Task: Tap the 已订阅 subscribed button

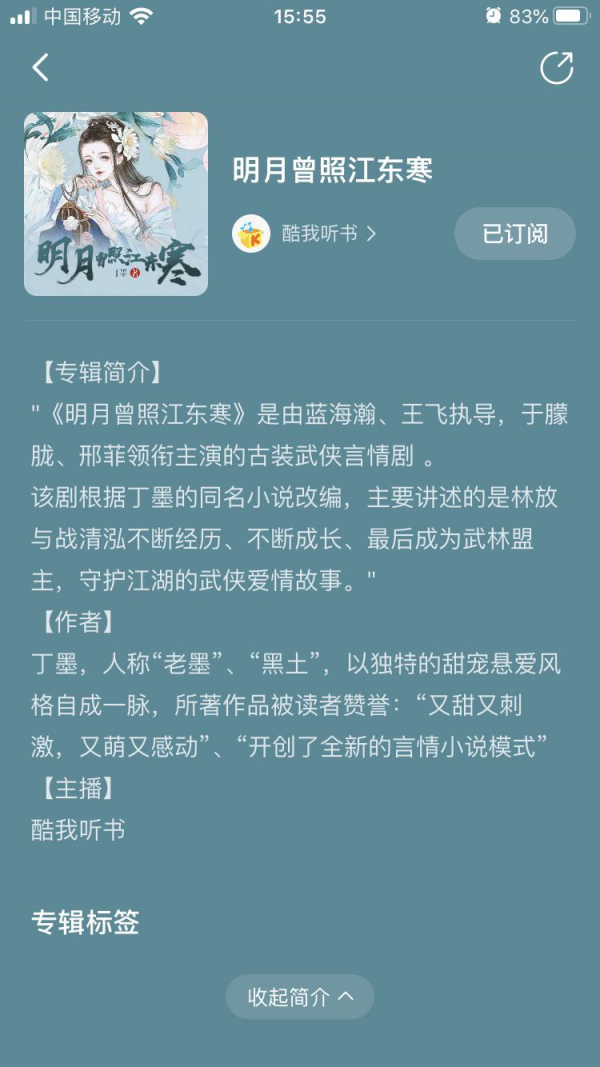Action: [514, 234]
